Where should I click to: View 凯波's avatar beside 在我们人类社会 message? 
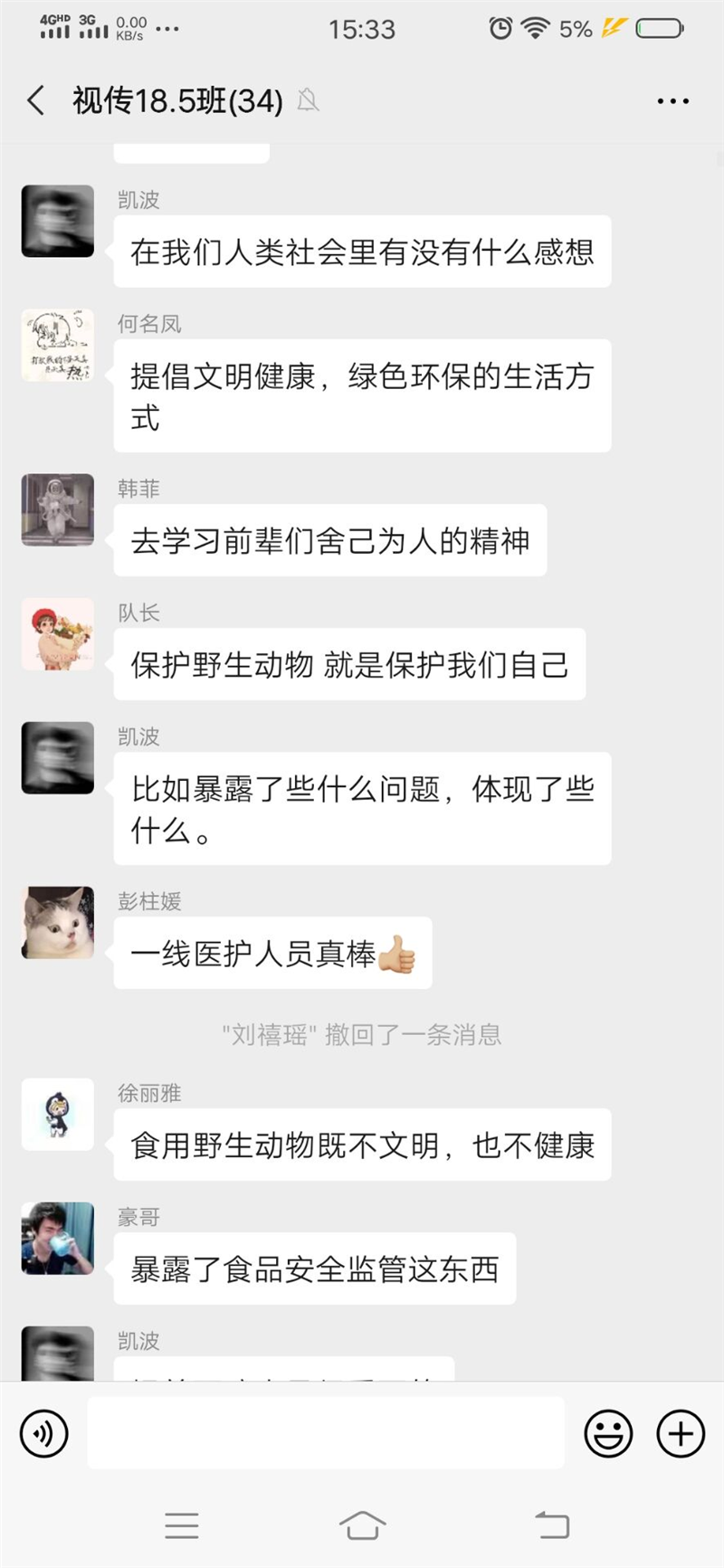coord(58,221)
